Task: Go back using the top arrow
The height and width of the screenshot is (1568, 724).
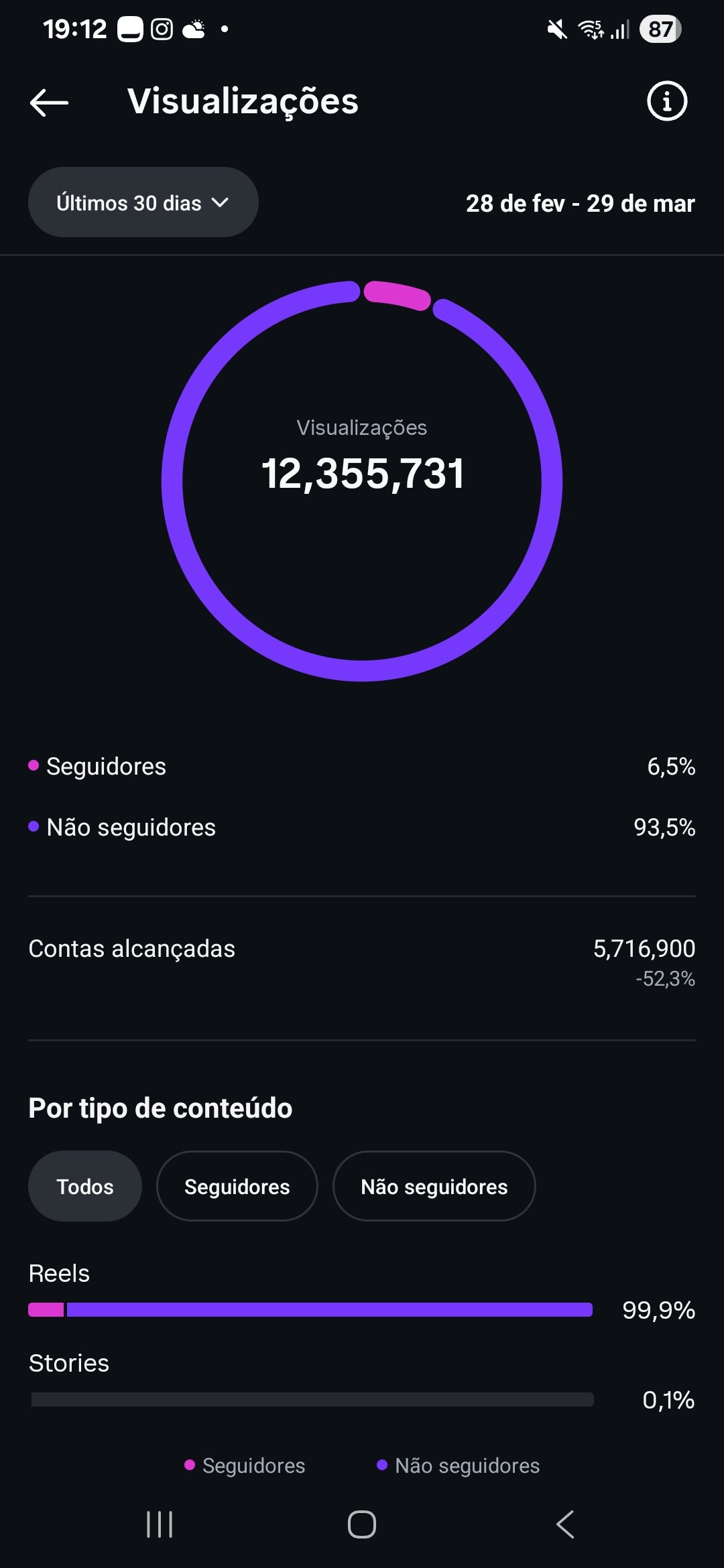Action: 50,103
